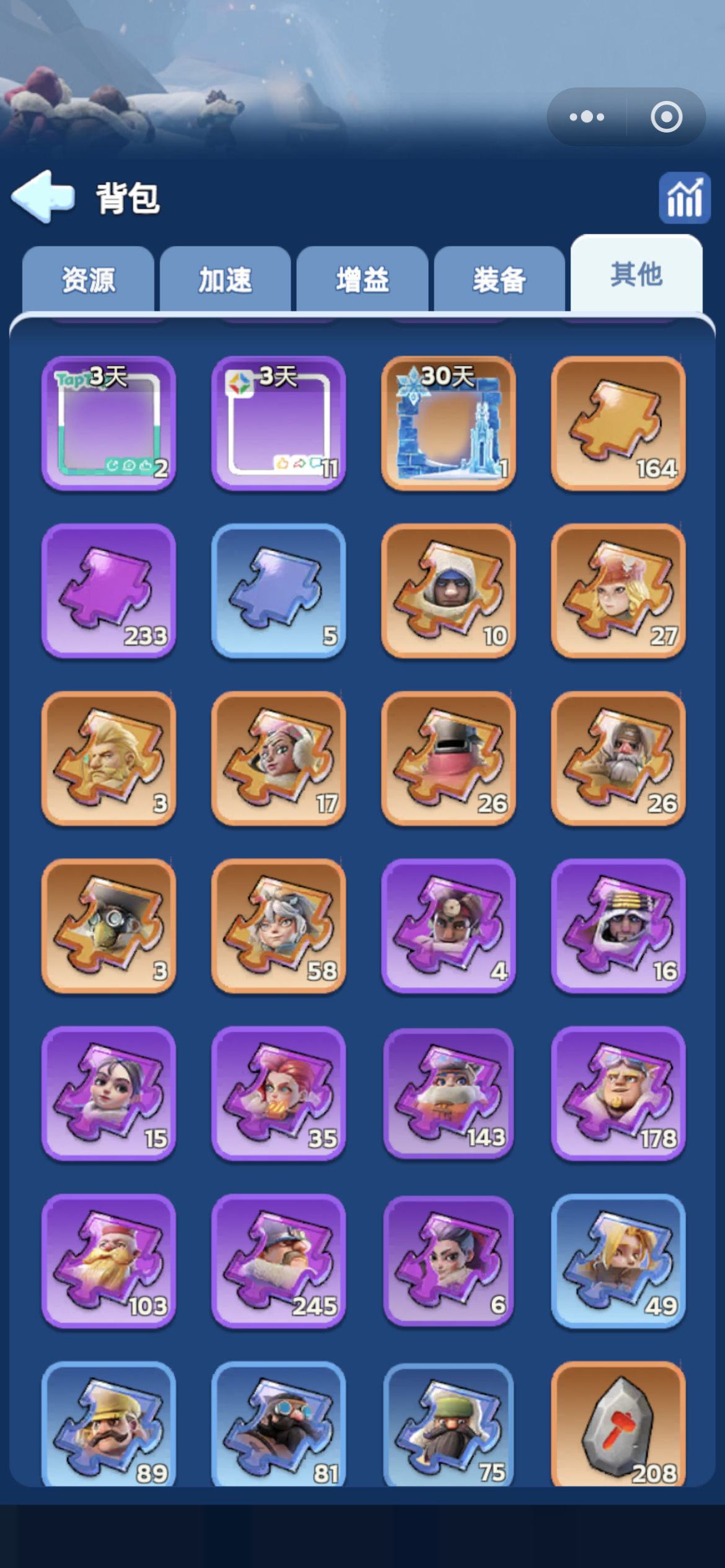
Task: Open the 30天 ice castle frame item
Action: click(x=449, y=423)
